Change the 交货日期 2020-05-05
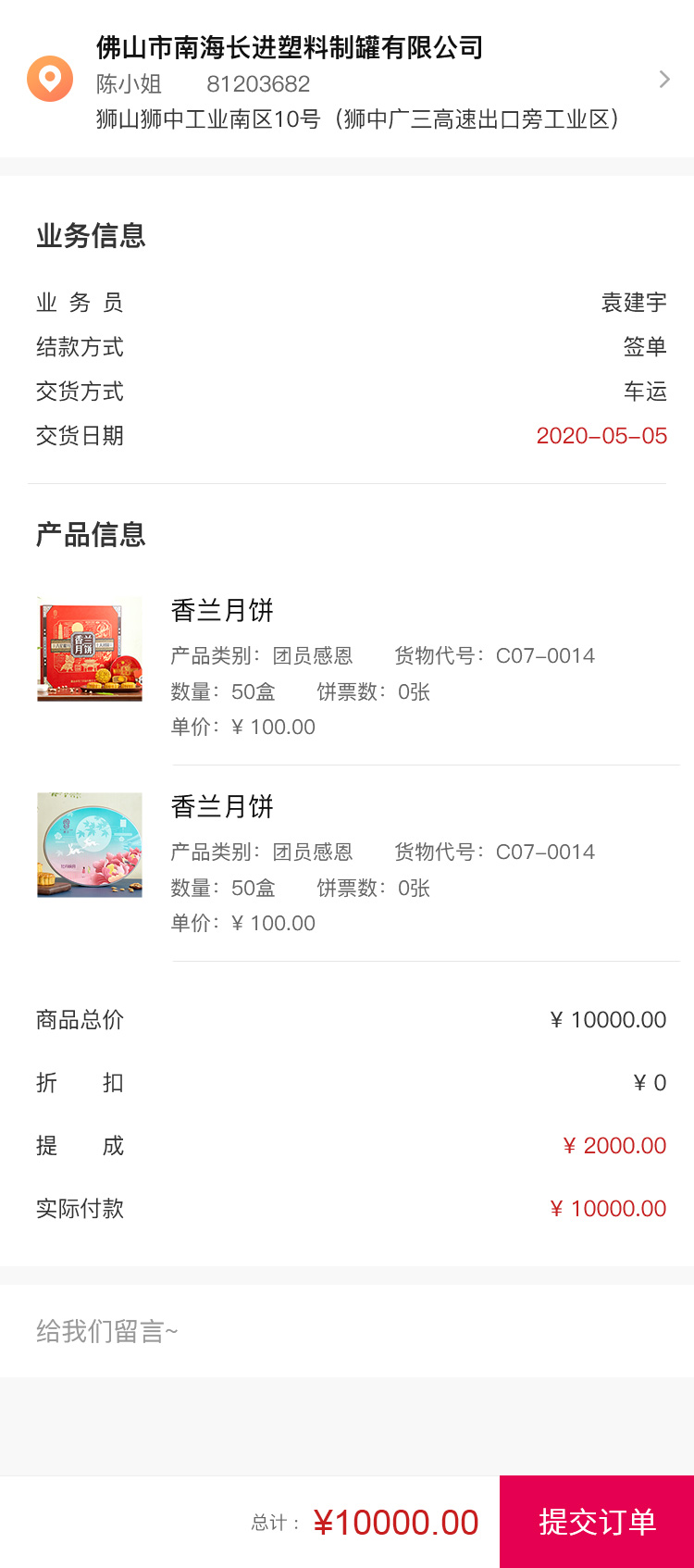The image size is (694, 1568). (x=601, y=436)
